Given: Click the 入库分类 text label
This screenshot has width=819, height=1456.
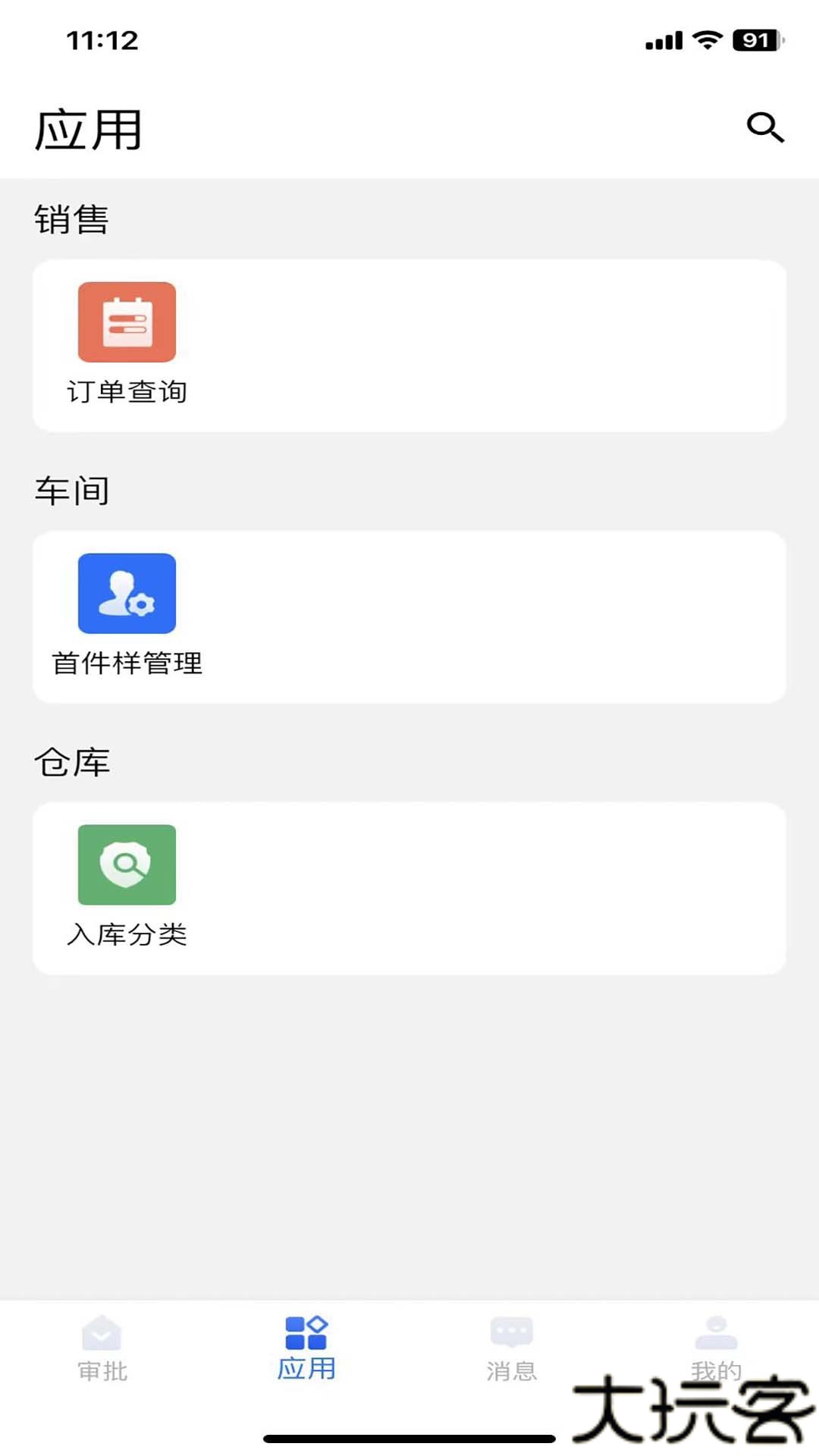Looking at the screenshot, I should tap(127, 936).
